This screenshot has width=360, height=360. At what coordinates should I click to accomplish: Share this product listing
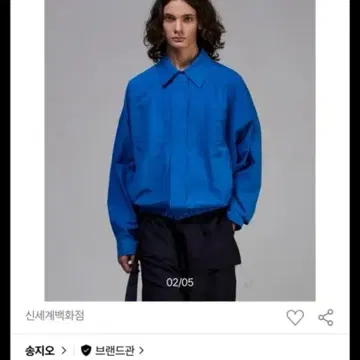[x=326, y=317]
